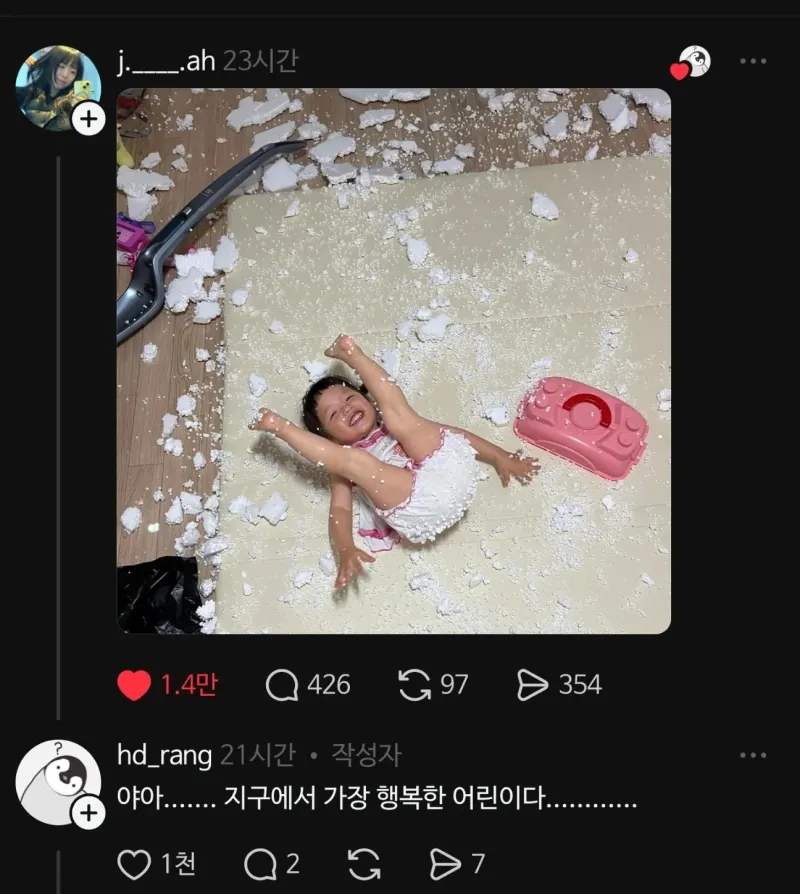Open hd_rang's username link
Image resolution: width=800 pixels, height=894 pixels.
tap(164, 754)
